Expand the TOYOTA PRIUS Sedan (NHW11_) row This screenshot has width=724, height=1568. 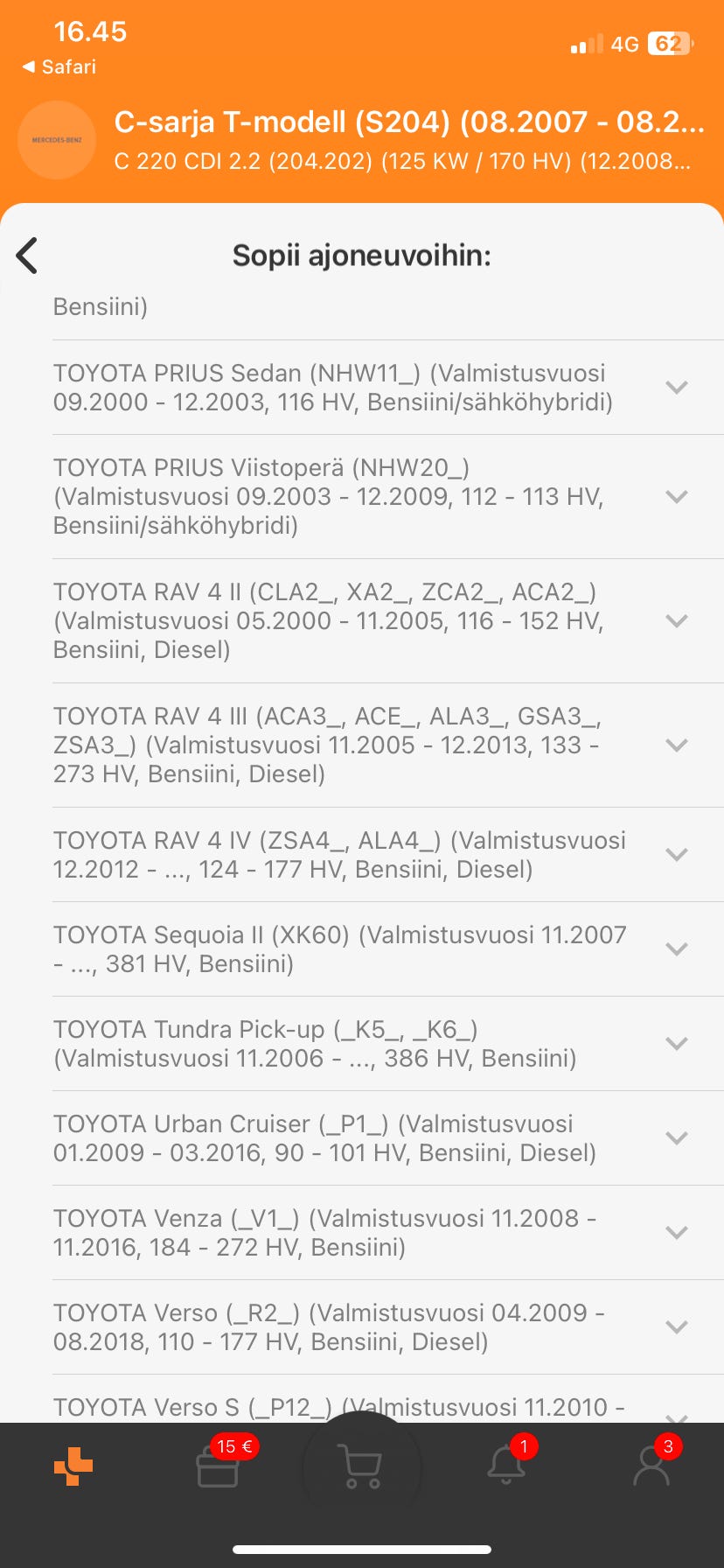point(676,388)
